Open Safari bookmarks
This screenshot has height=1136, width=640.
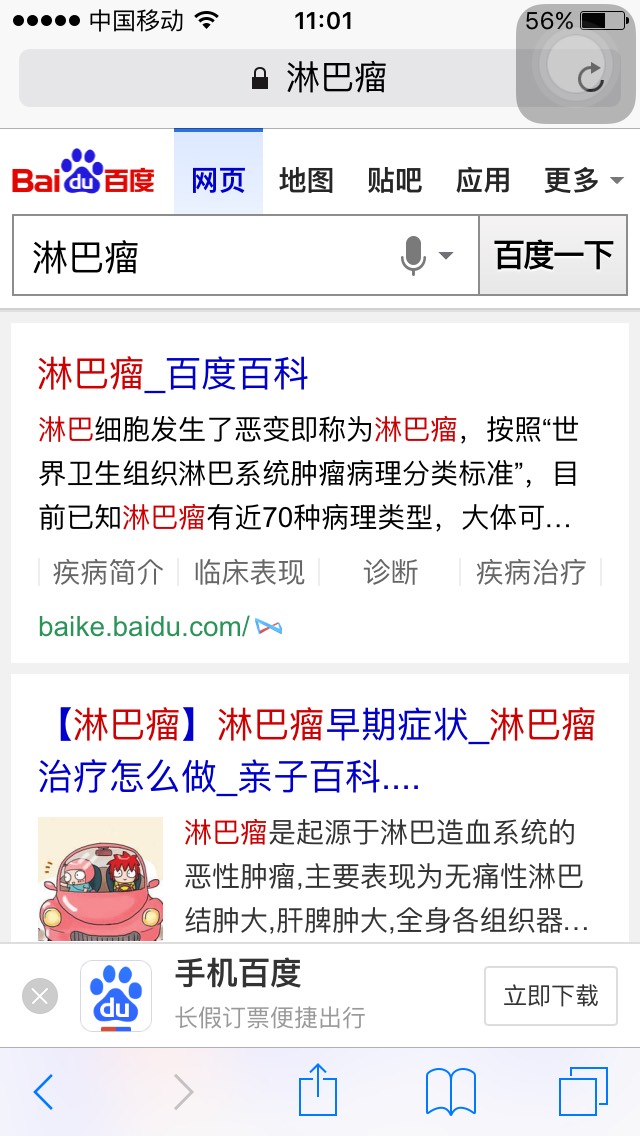click(x=451, y=1092)
